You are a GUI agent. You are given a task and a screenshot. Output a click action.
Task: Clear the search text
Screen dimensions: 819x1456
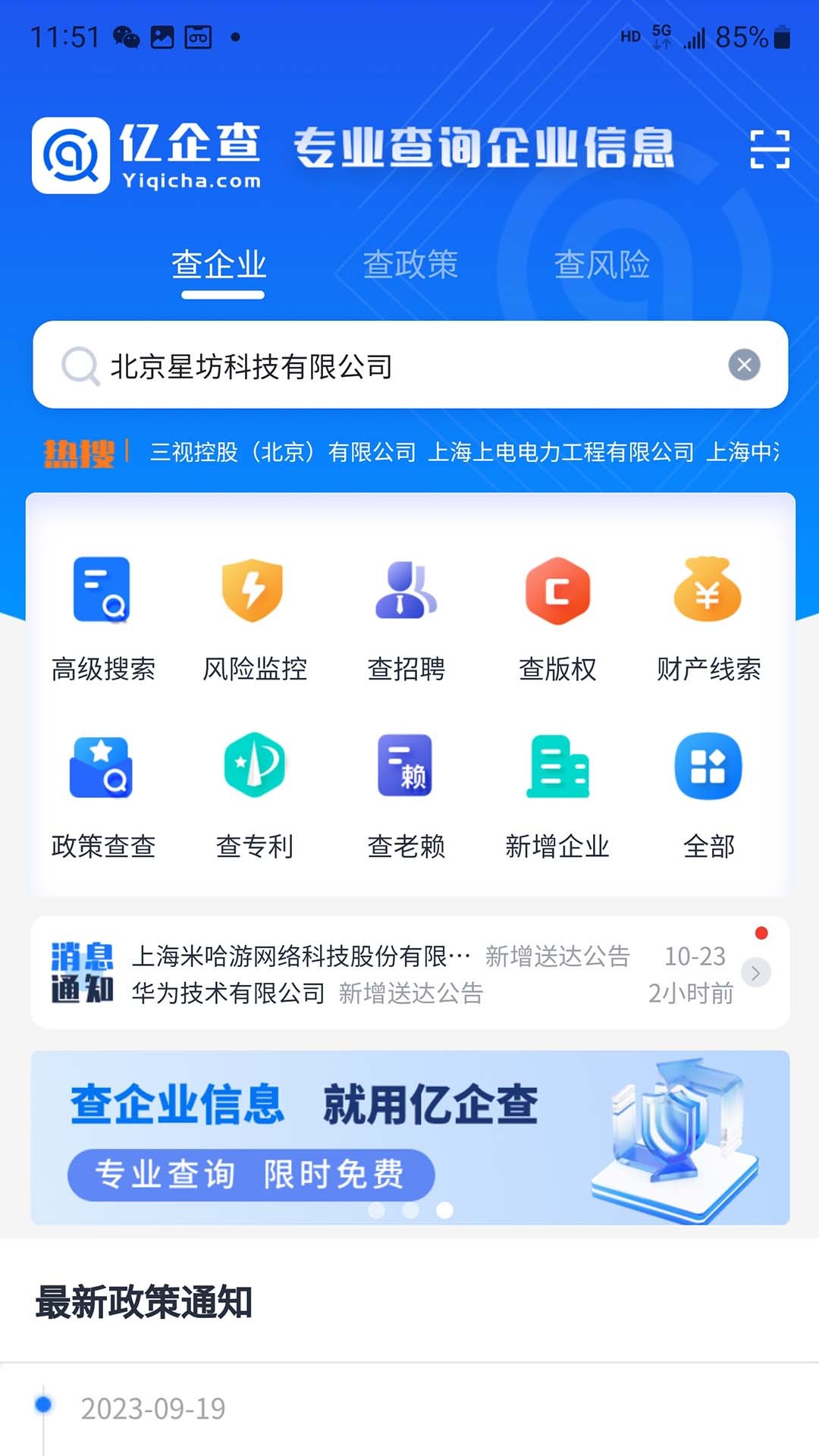click(744, 366)
